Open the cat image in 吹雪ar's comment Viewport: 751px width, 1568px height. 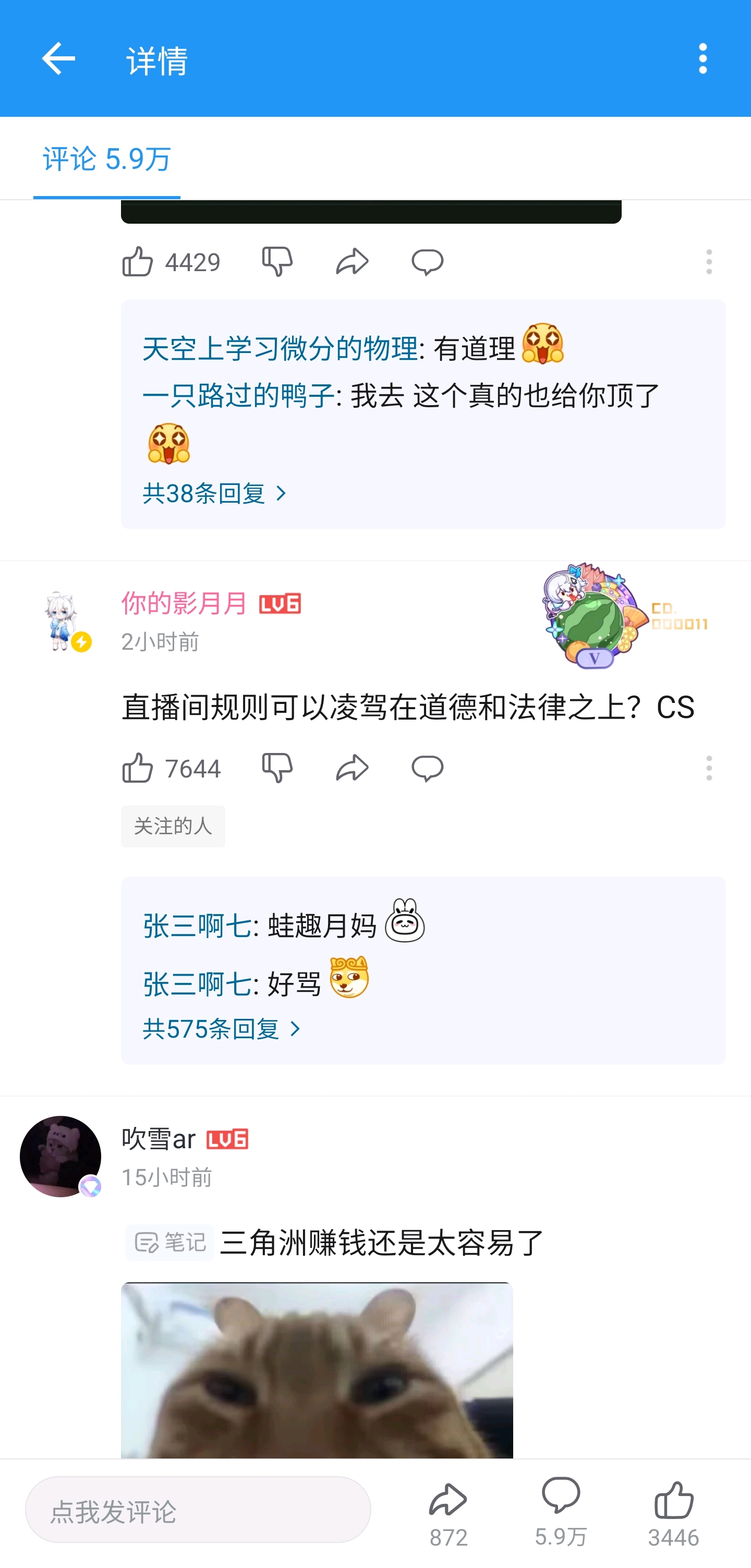[x=317, y=1369]
